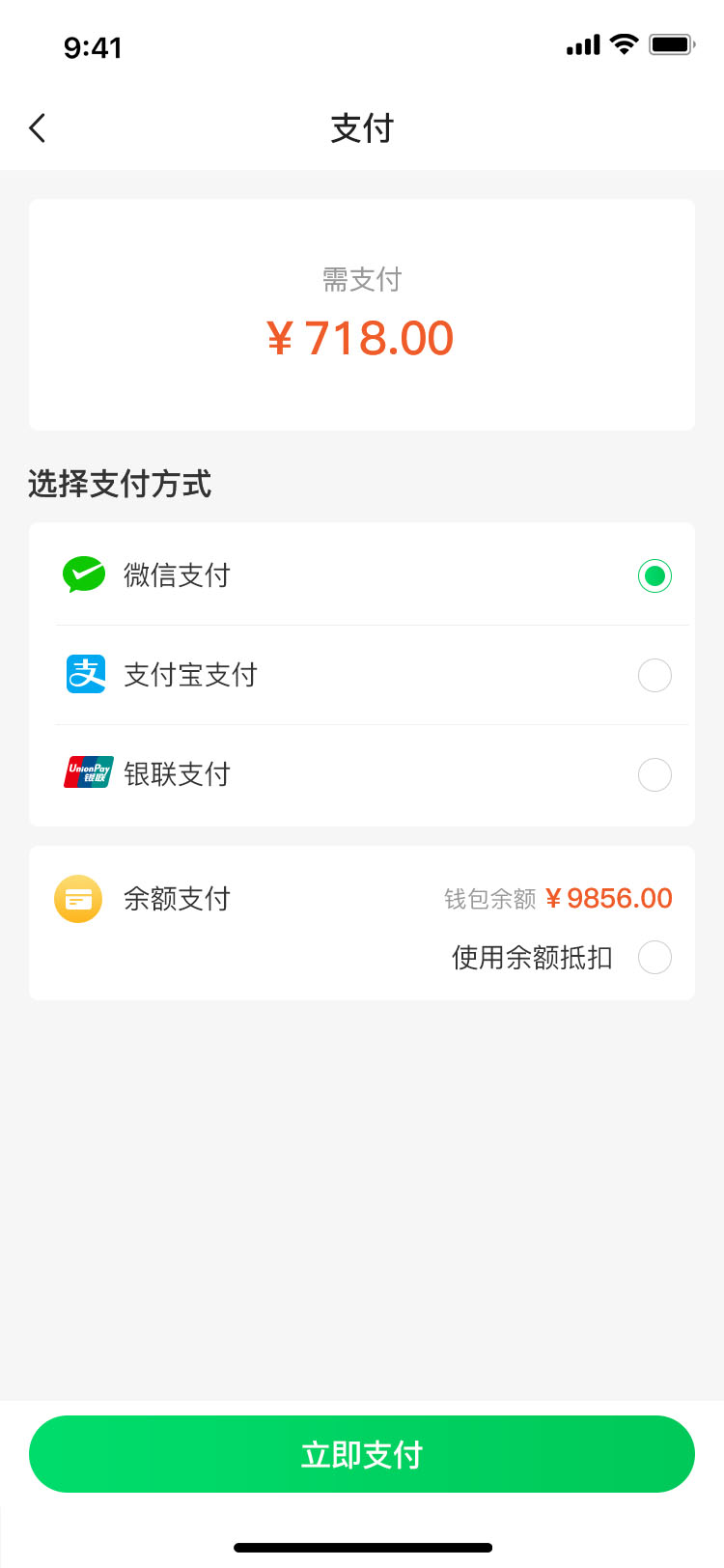Pick 银联支付 as payment method
This screenshot has width=724, height=1568.
[654, 774]
